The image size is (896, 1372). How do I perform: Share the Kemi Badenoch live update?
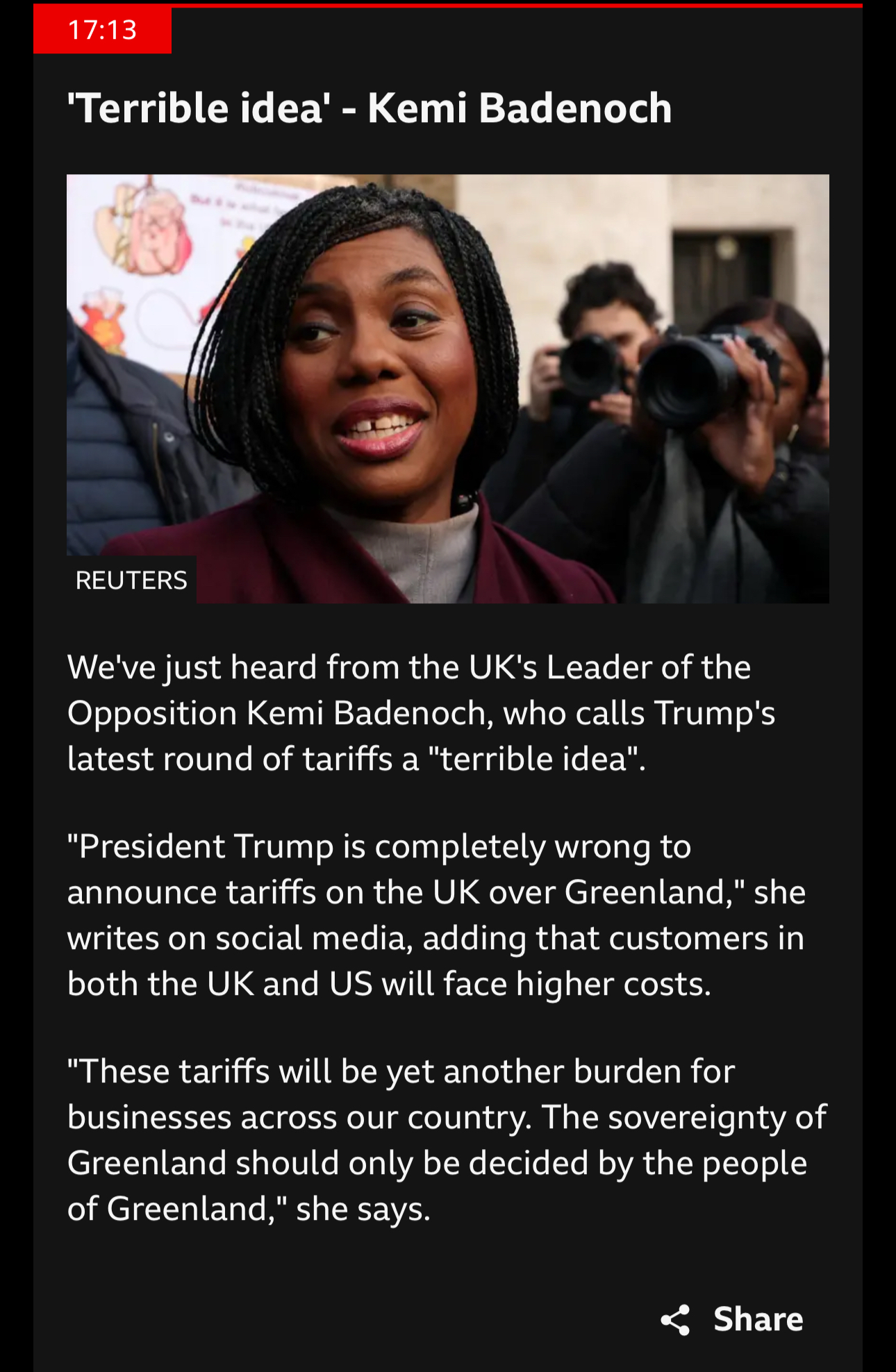click(733, 1319)
